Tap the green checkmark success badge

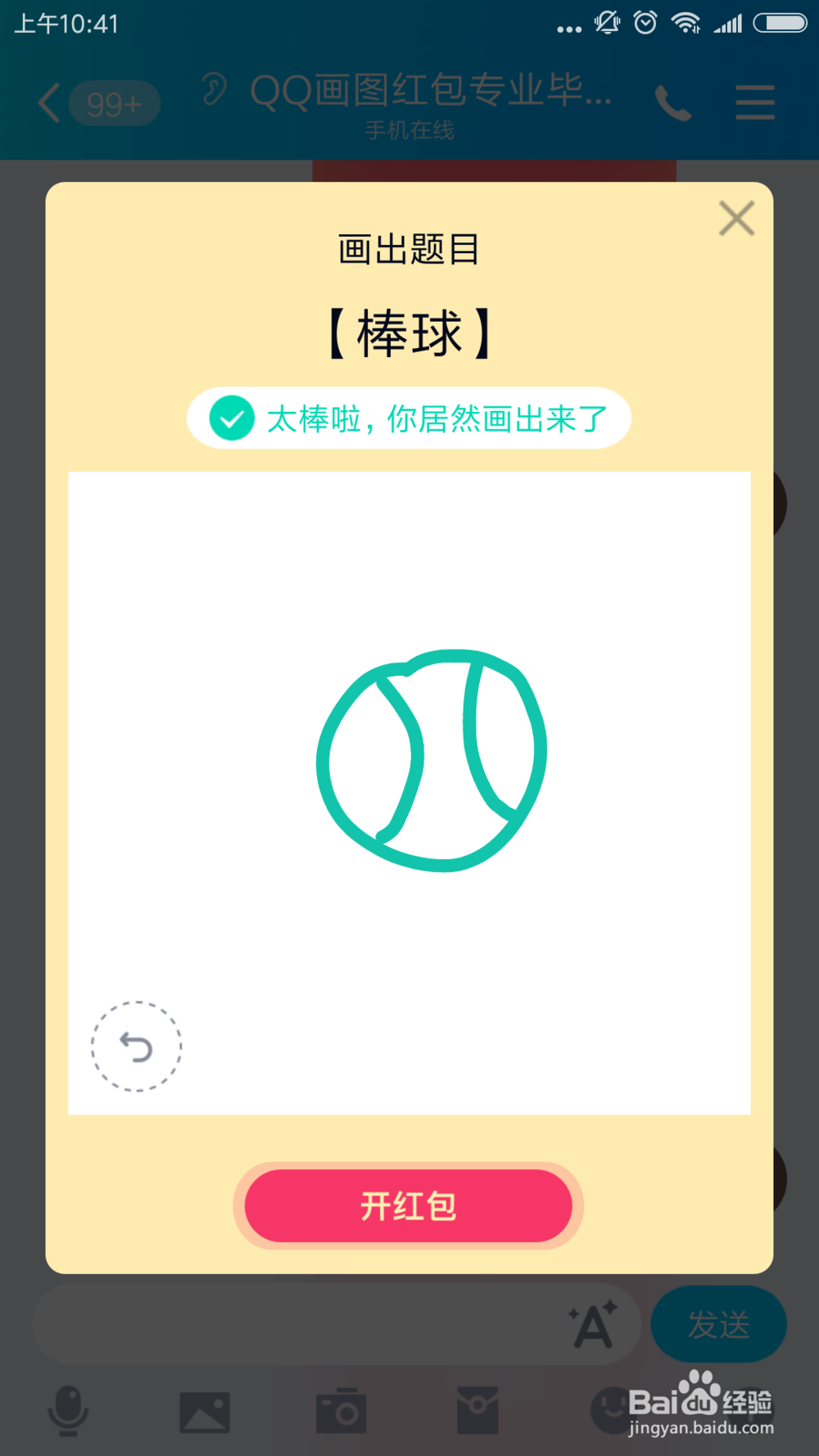click(x=232, y=418)
